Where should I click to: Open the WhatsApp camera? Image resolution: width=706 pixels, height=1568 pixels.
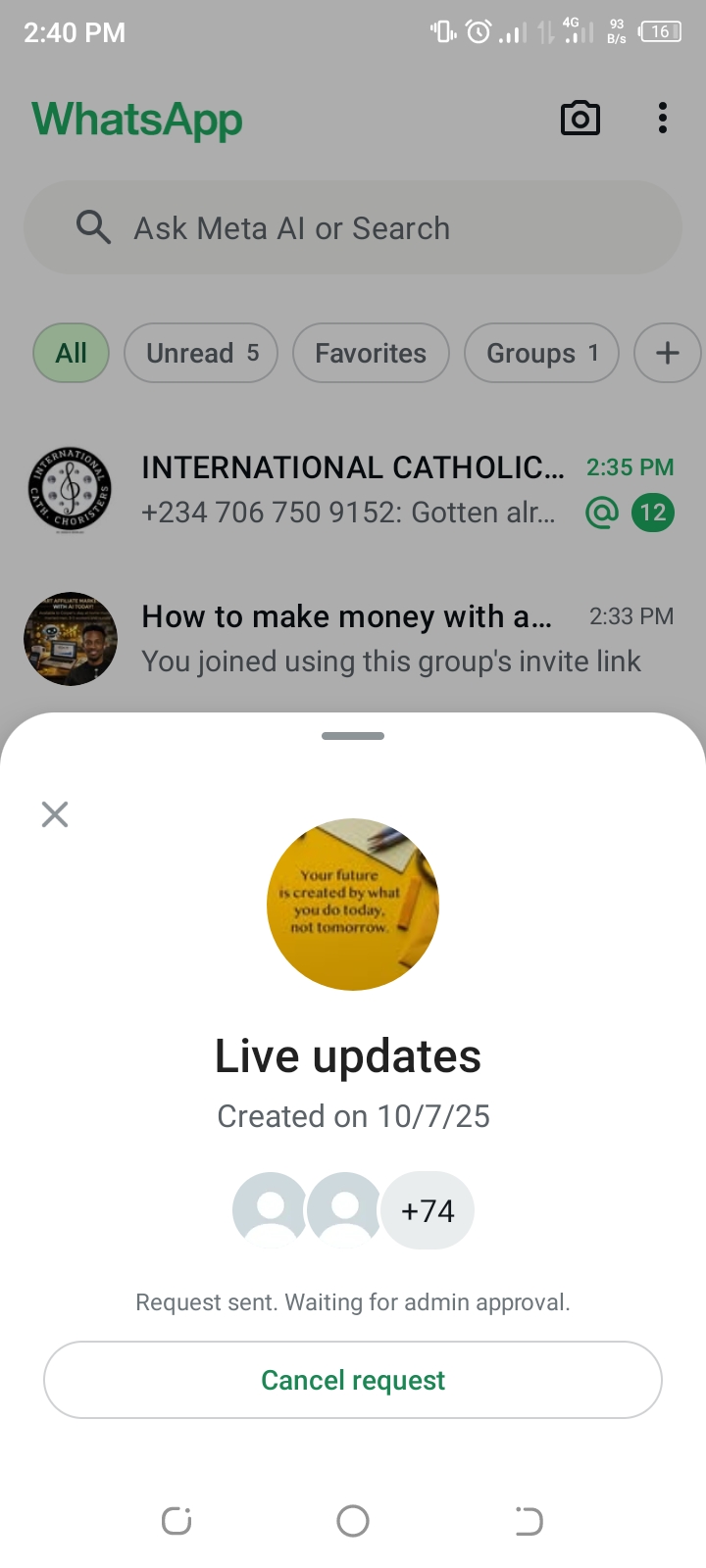(x=580, y=119)
